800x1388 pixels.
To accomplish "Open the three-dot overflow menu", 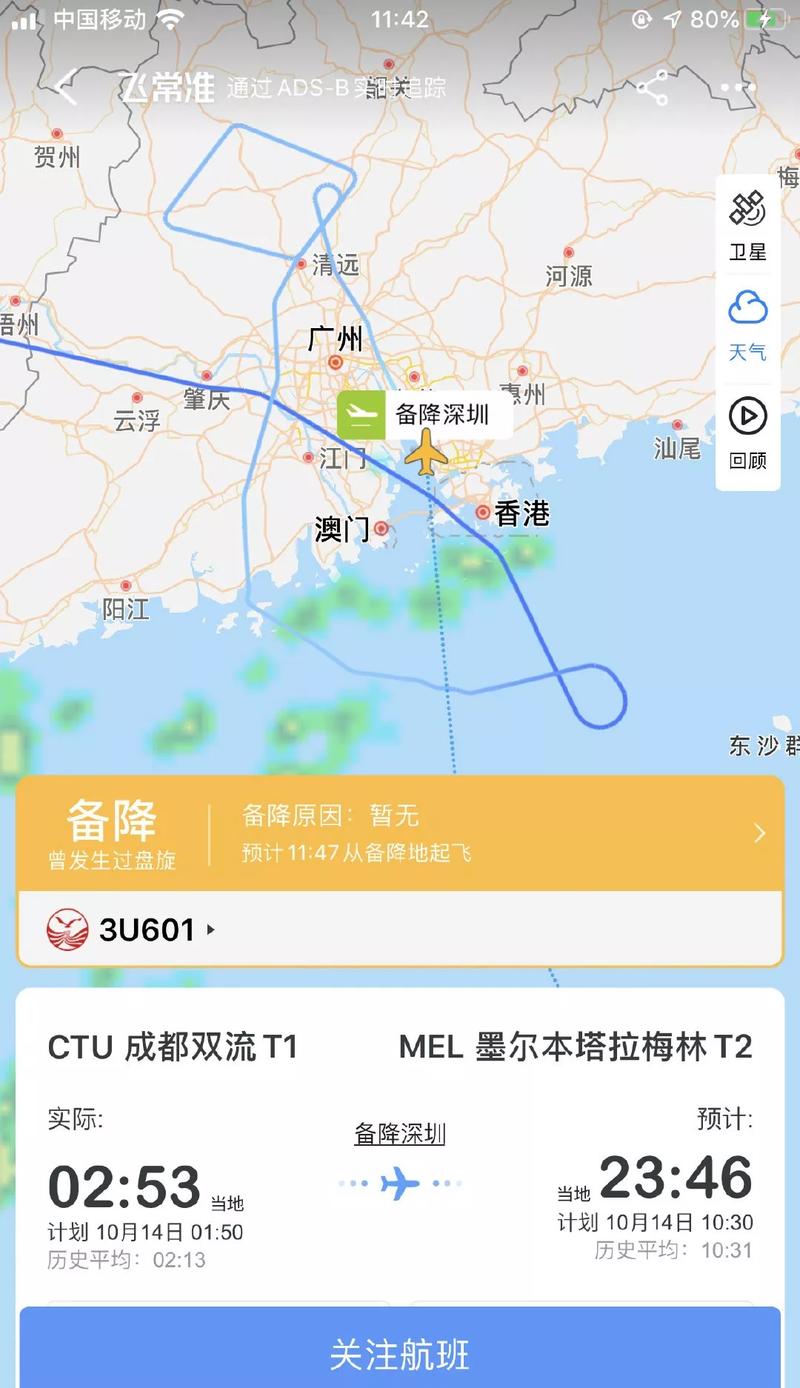I will 737,88.
